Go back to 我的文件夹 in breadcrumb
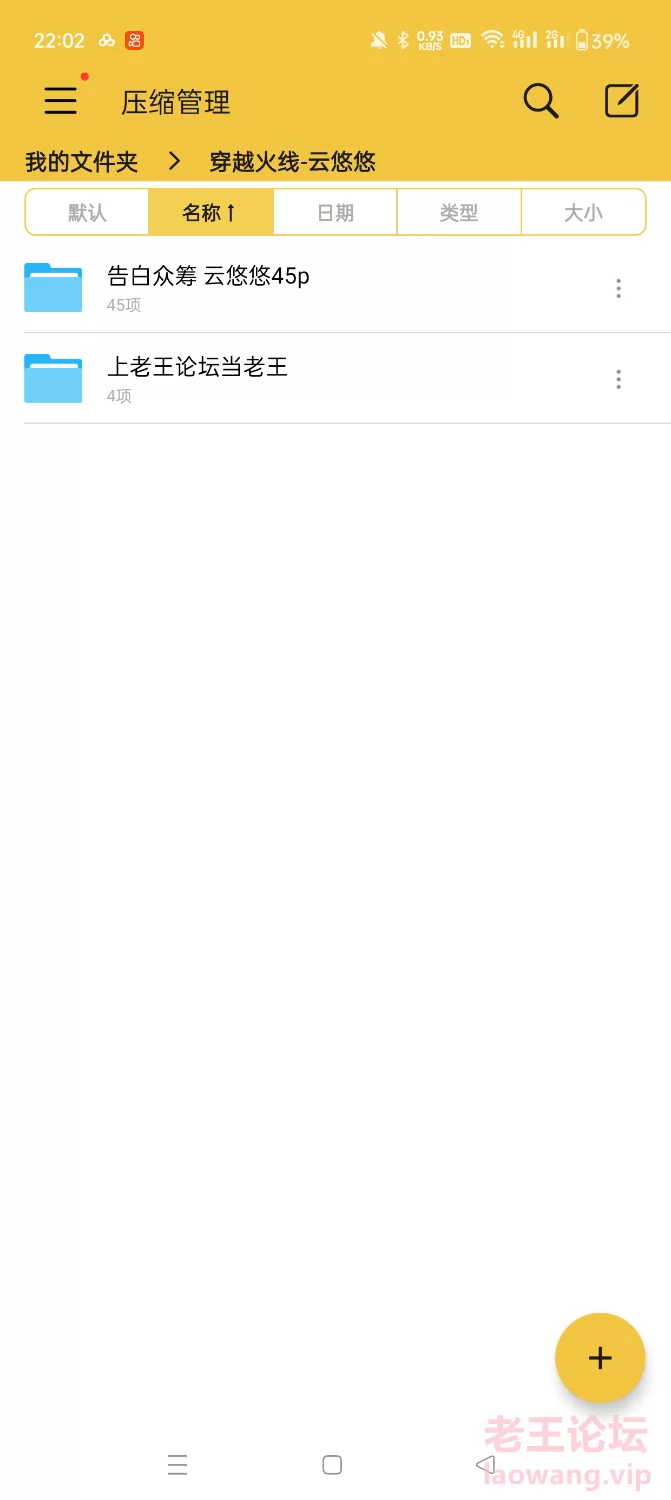Screen dimensions: 671x1500 (81, 161)
